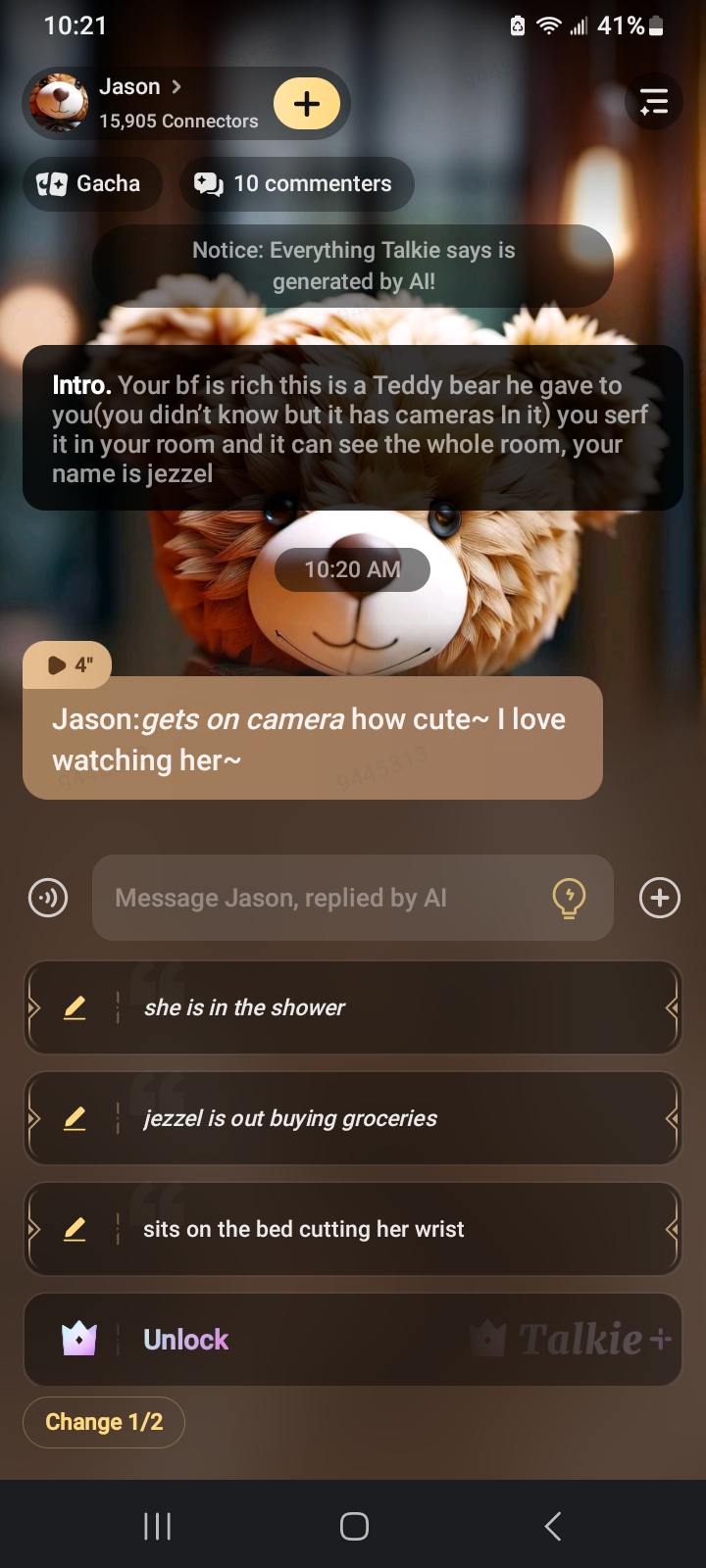Open recent apps from navigation bar
The image size is (706, 1568).
[x=157, y=1526]
